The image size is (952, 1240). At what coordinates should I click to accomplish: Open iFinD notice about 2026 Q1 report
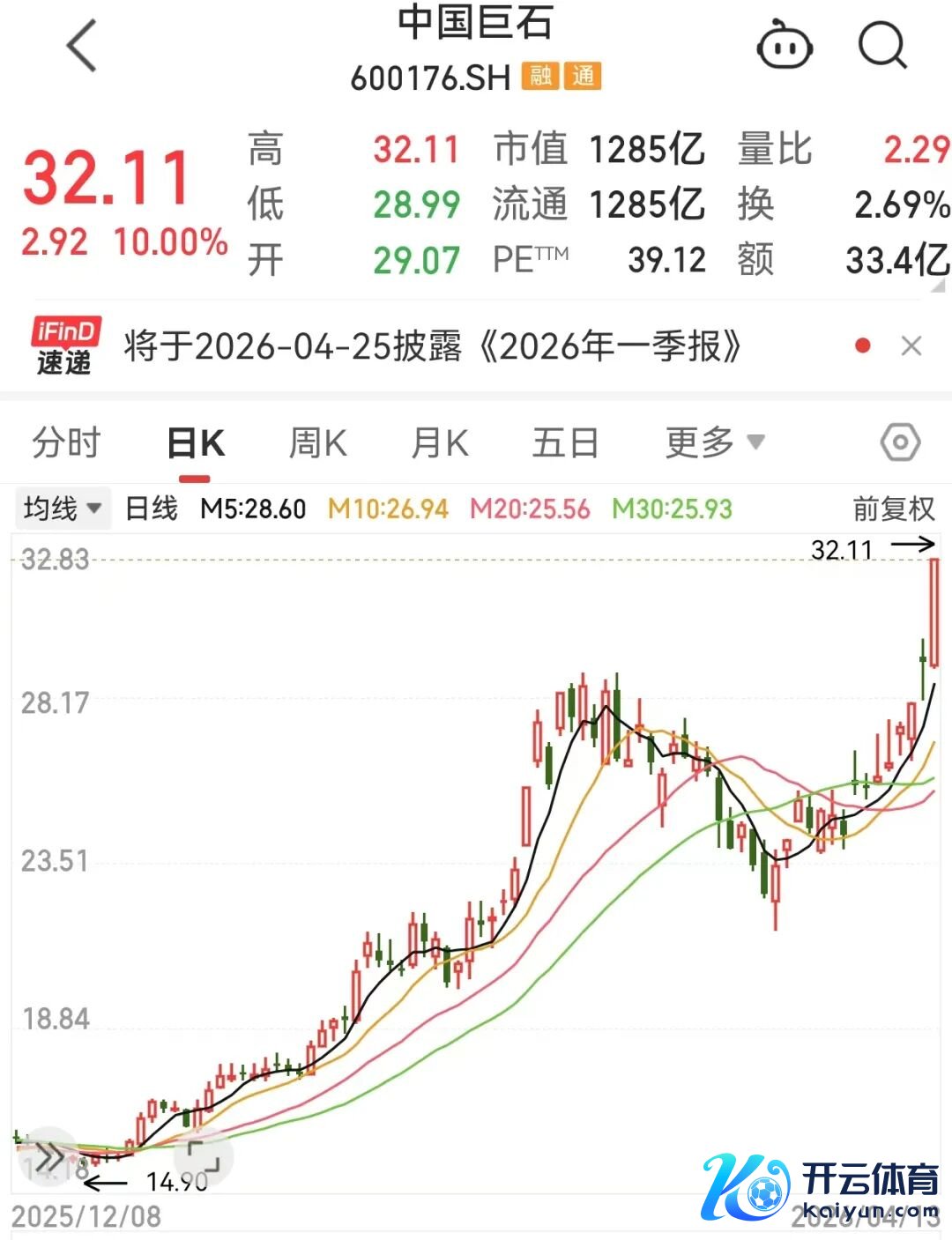[432, 346]
